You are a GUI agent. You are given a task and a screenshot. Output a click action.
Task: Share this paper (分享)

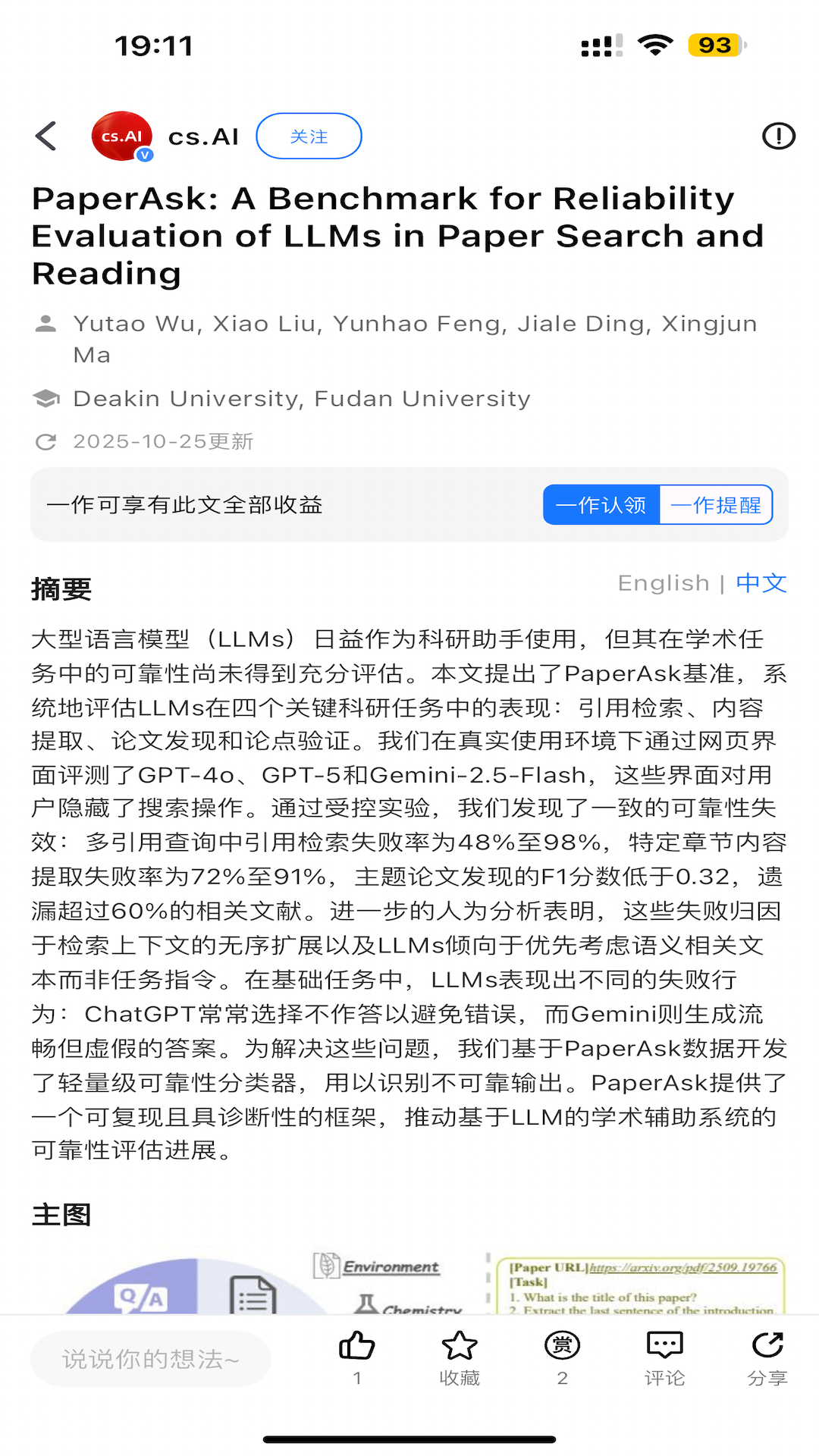tap(767, 1347)
